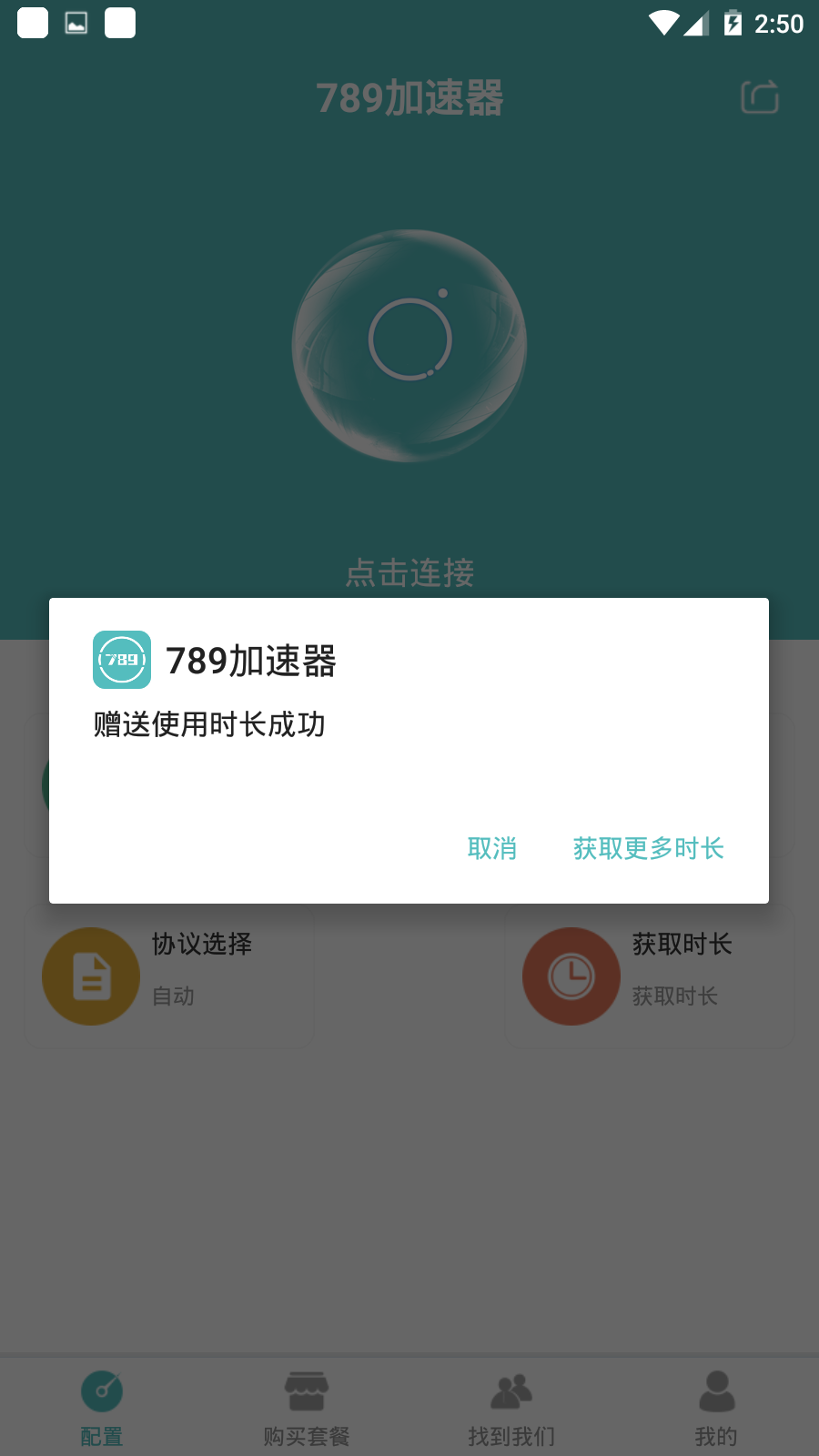Image resolution: width=819 pixels, height=1456 pixels.
Task: Tap the battery indicator in the status bar
Action: pyautogui.click(x=733, y=24)
